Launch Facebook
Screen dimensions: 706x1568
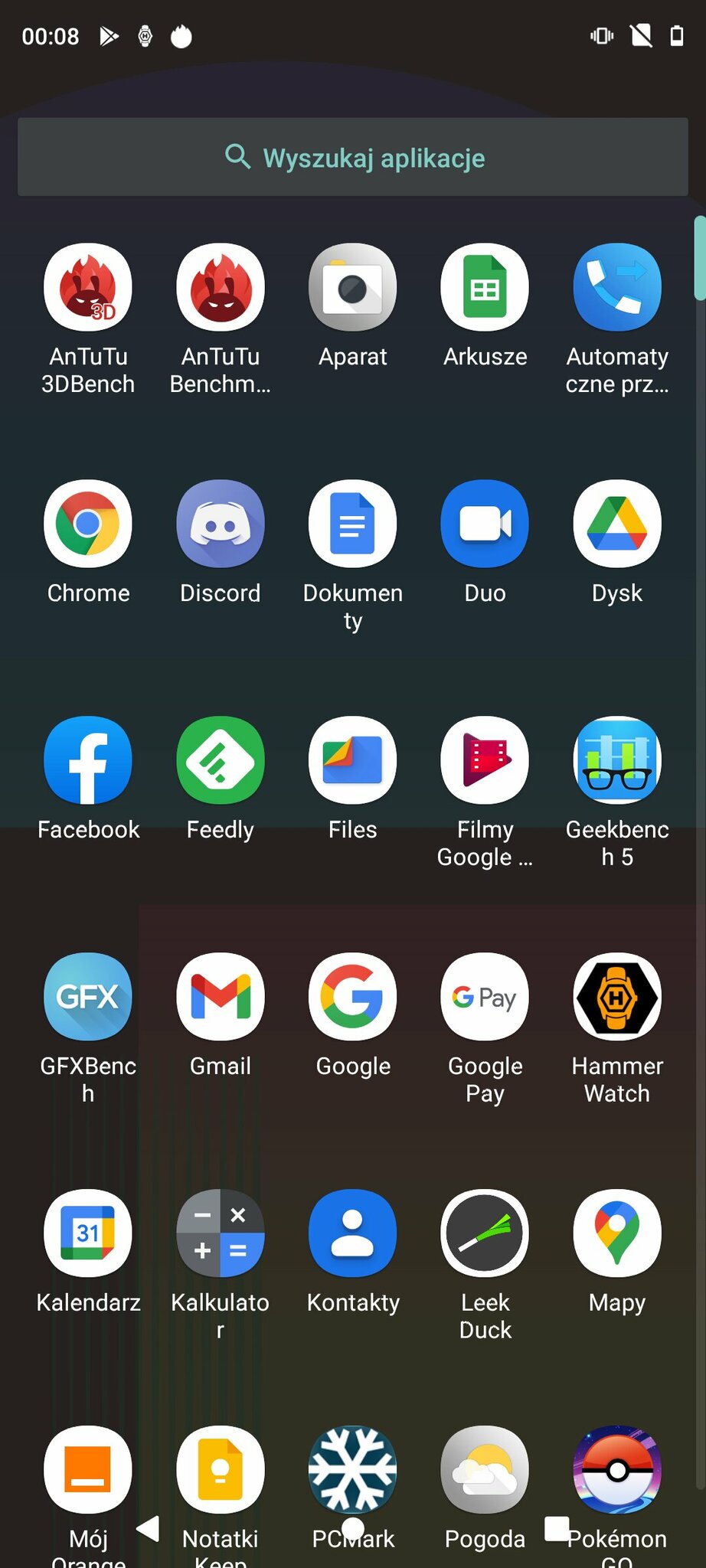(88, 761)
